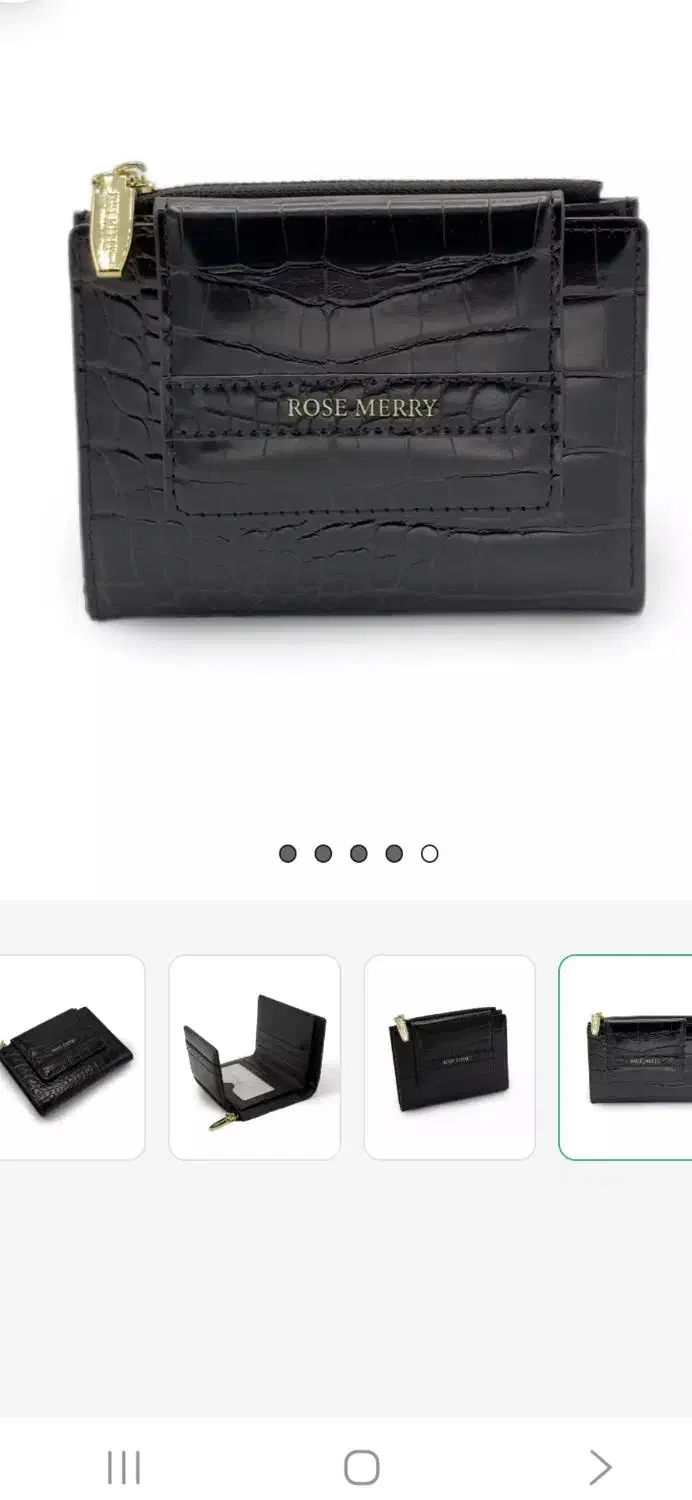The width and height of the screenshot is (692, 1500).
Task: Open the recent apps view
Action: tap(124, 1468)
